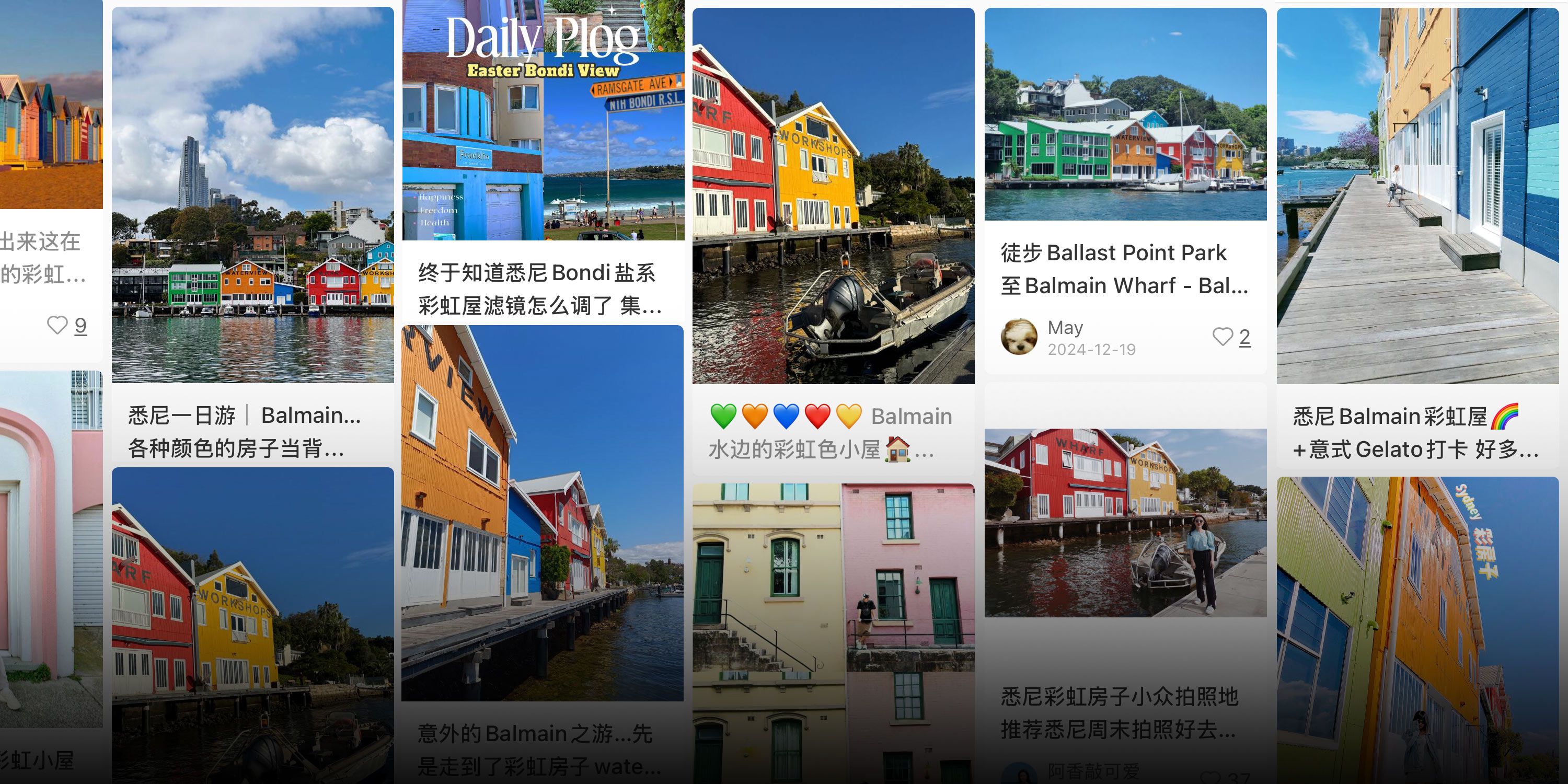
Task: Like the post showing 9 likes
Action: (x=58, y=326)
